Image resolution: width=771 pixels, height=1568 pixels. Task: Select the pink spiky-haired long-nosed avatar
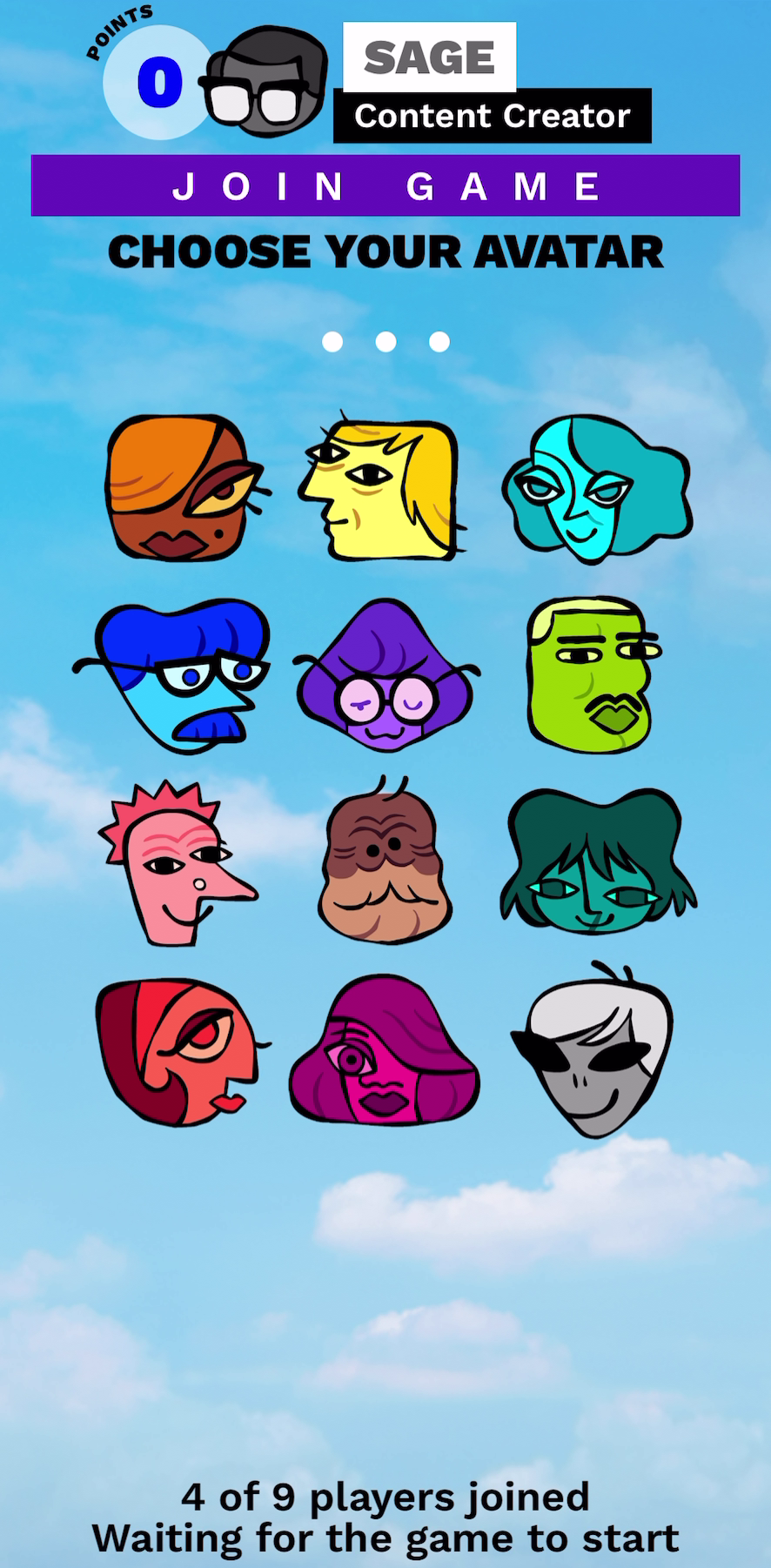[174, 867]
